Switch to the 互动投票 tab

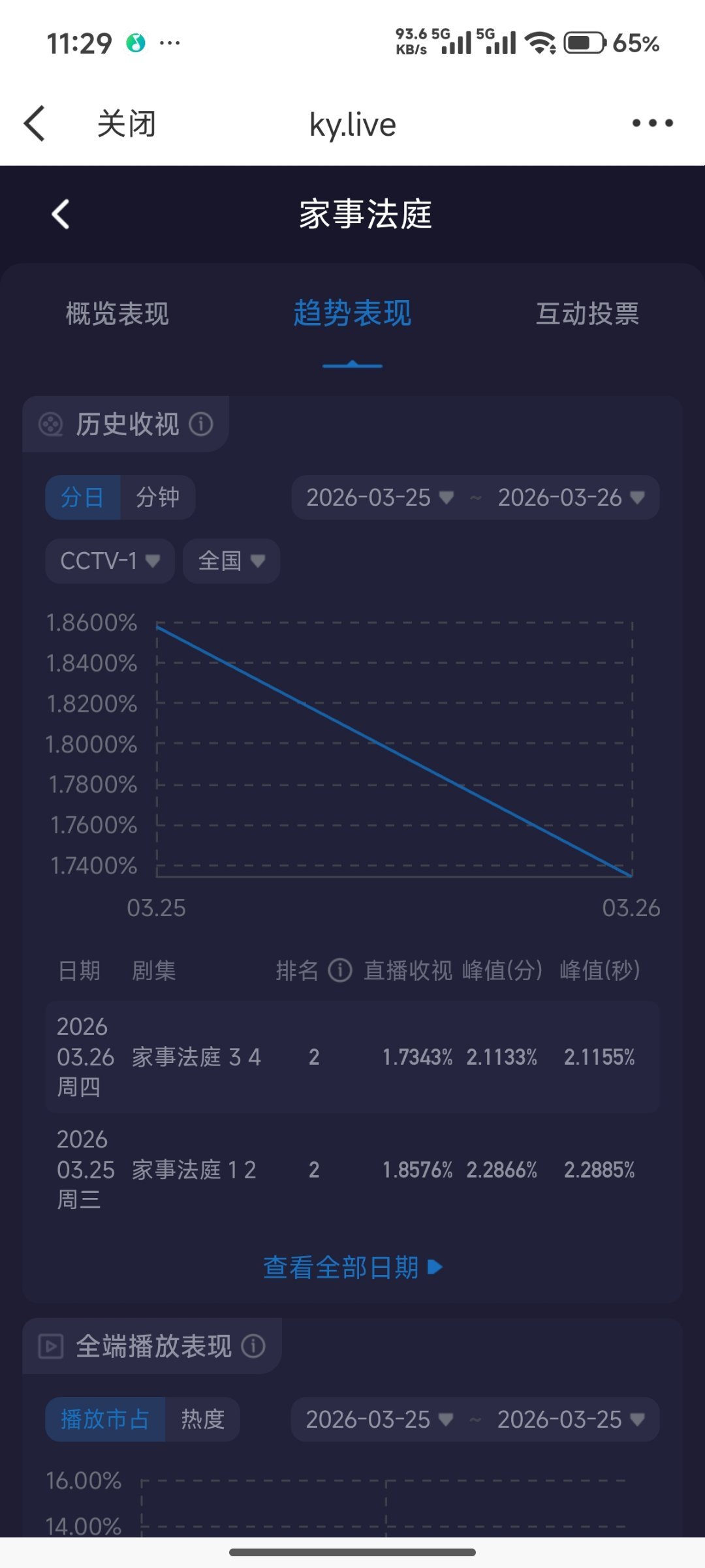click(587, 314)
